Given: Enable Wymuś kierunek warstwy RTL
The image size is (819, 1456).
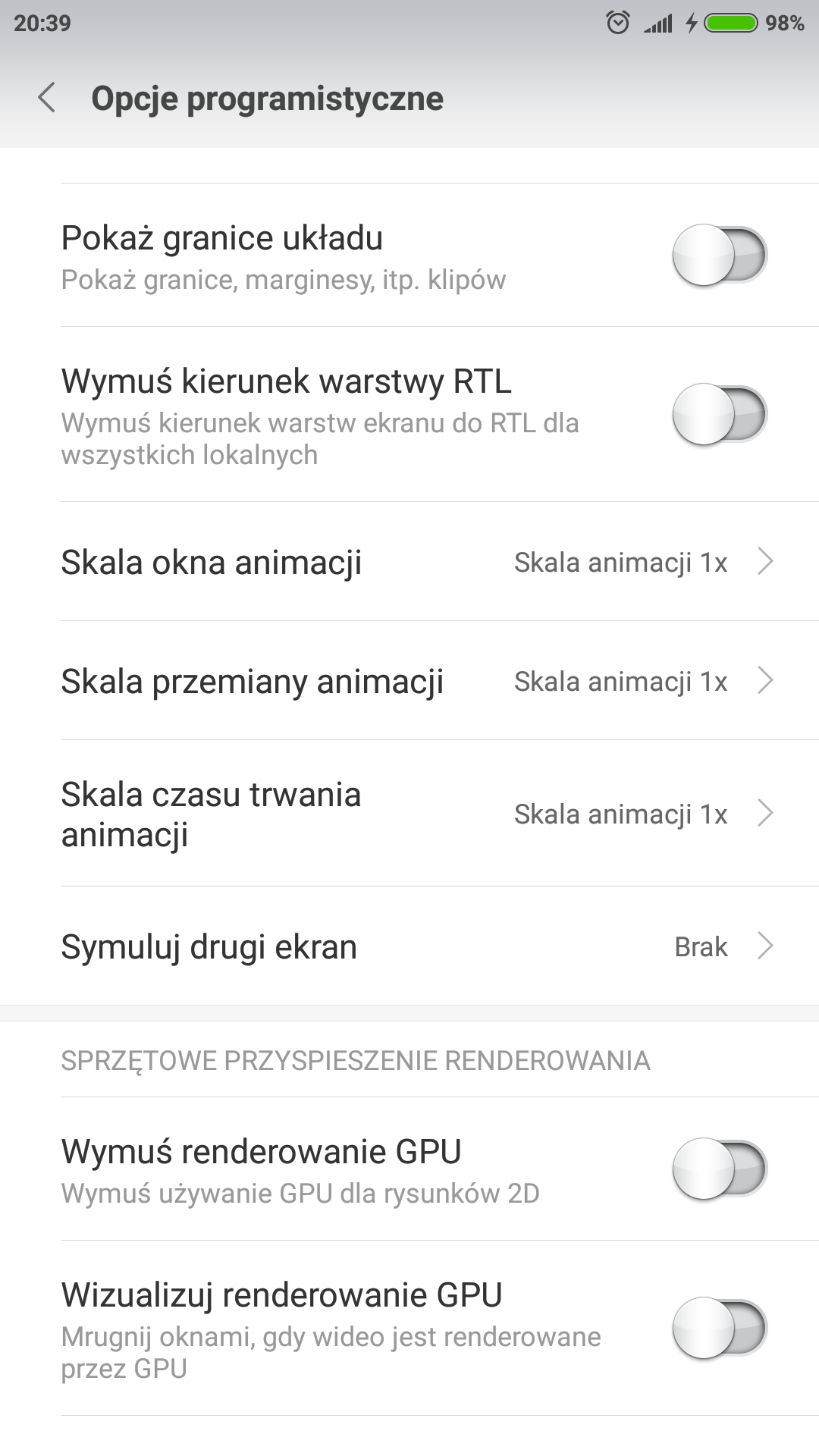Looking at the screenshot, I should pyautogui.click(x=719, y=414).
